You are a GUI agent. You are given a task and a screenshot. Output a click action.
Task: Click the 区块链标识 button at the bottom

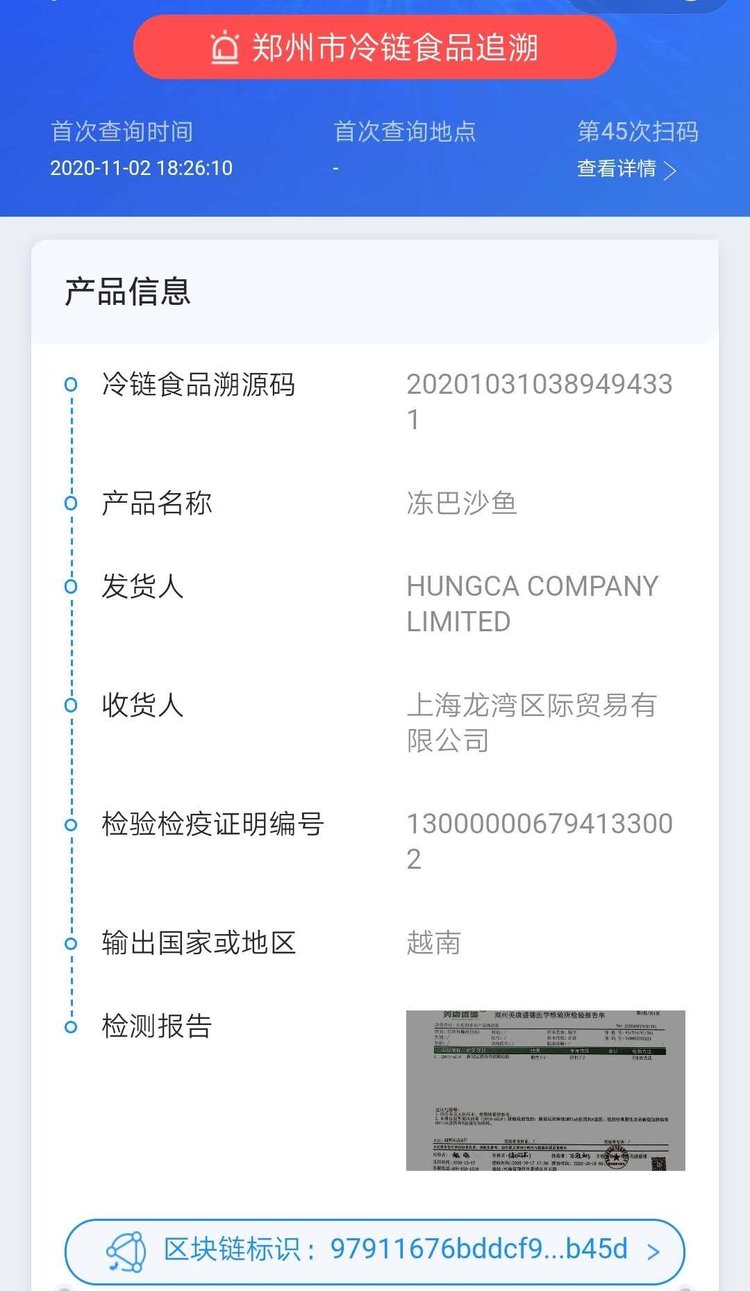tap(375, 1250)
